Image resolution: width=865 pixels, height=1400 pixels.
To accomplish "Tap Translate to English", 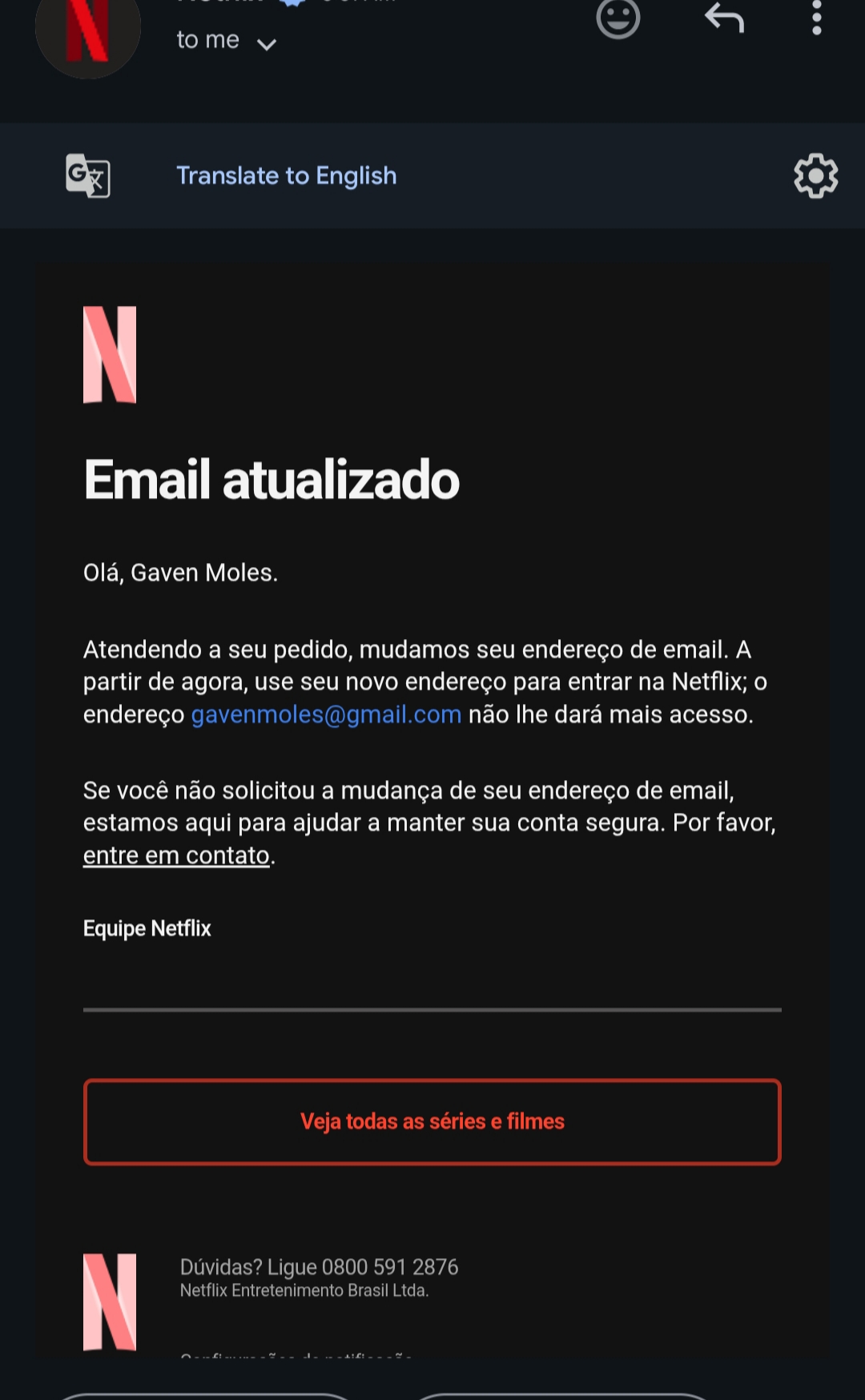I will pos(286,175).
